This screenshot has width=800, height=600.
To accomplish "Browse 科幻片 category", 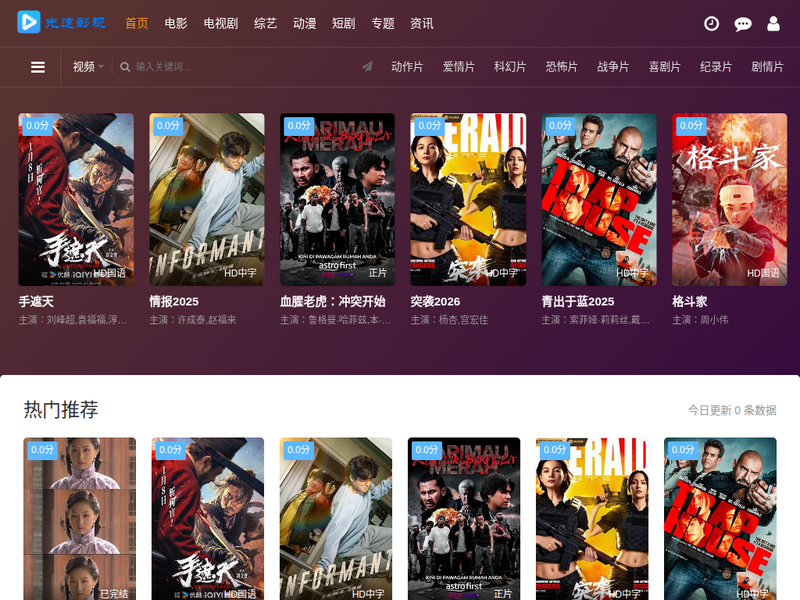I will (x=510, y=67).
